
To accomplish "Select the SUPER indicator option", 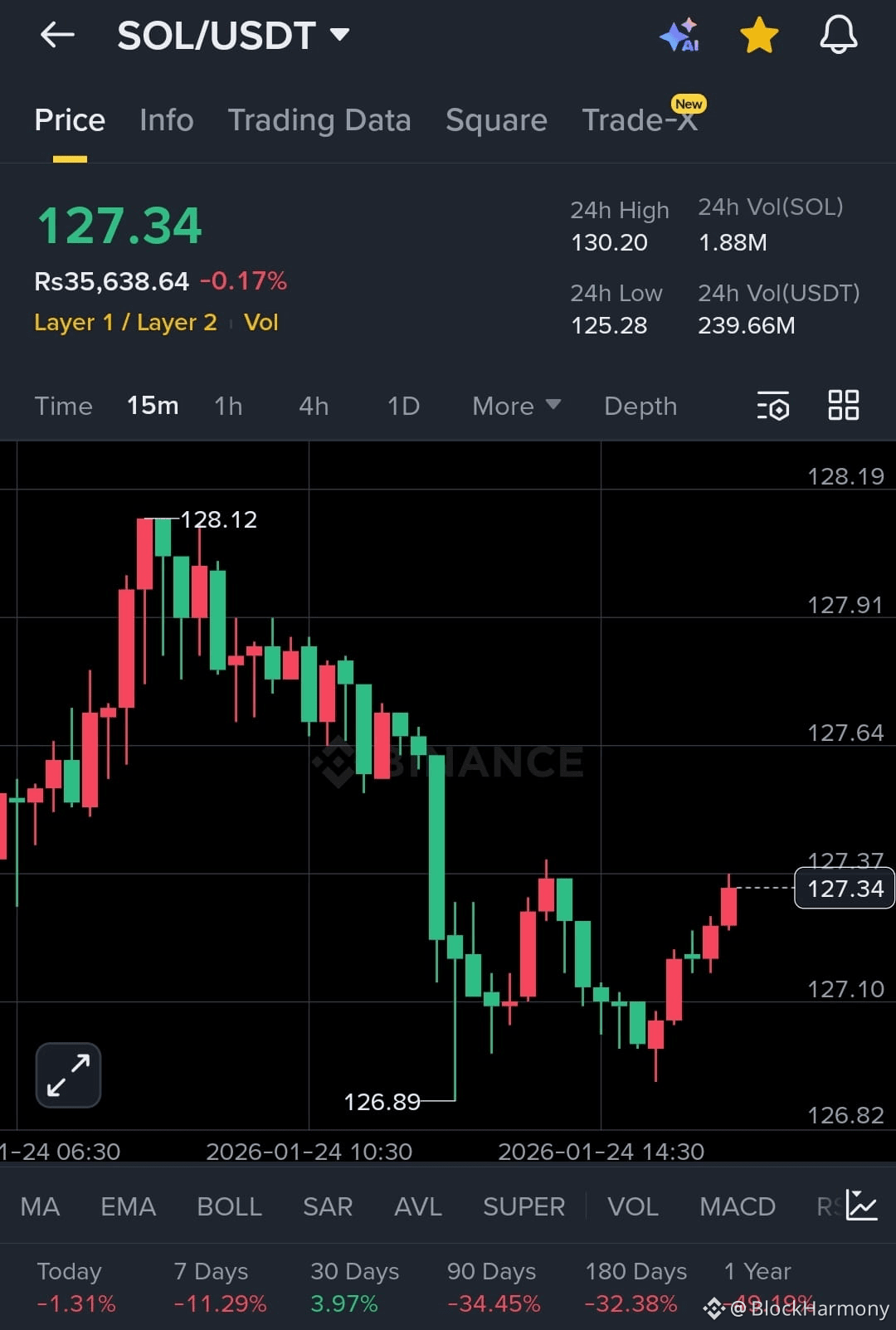I will pos(523,1206).
